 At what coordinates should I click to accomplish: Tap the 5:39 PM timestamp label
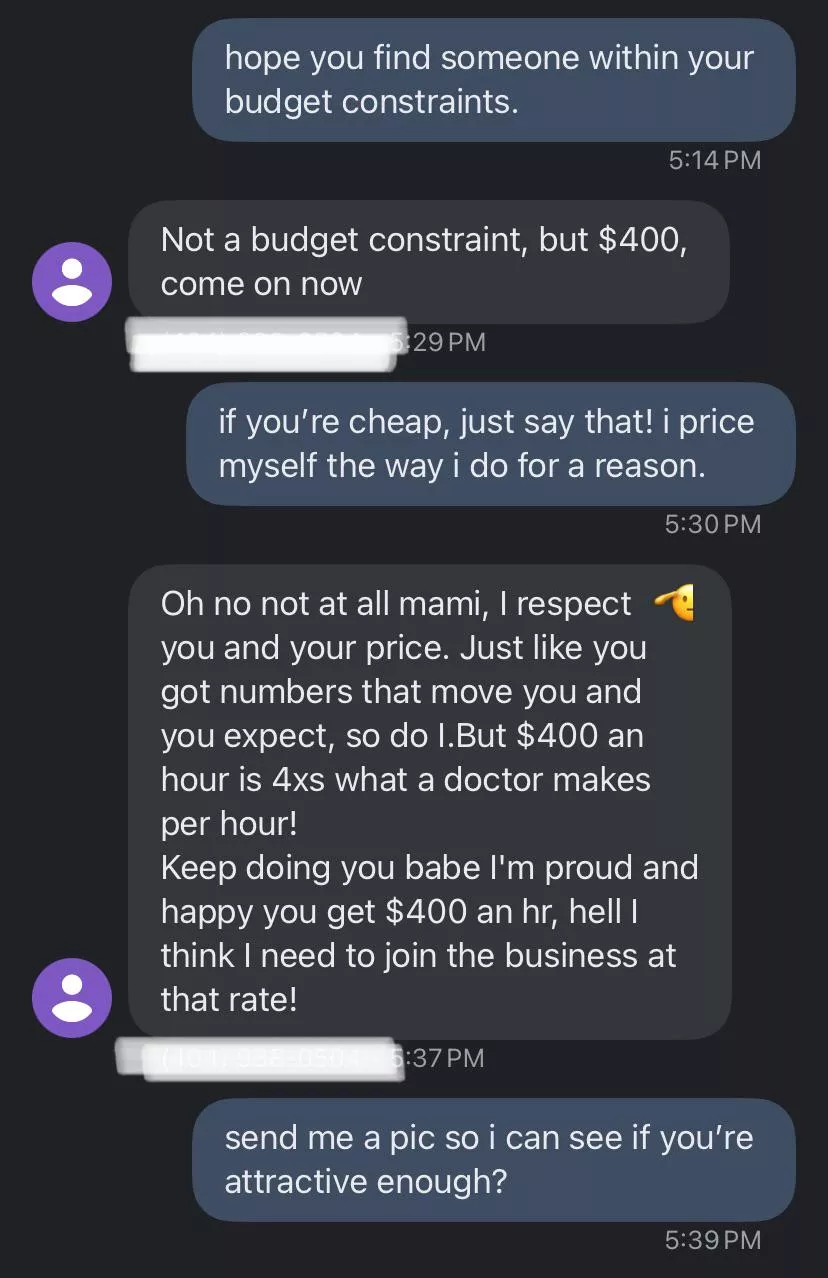click(x=712, y=1240)
